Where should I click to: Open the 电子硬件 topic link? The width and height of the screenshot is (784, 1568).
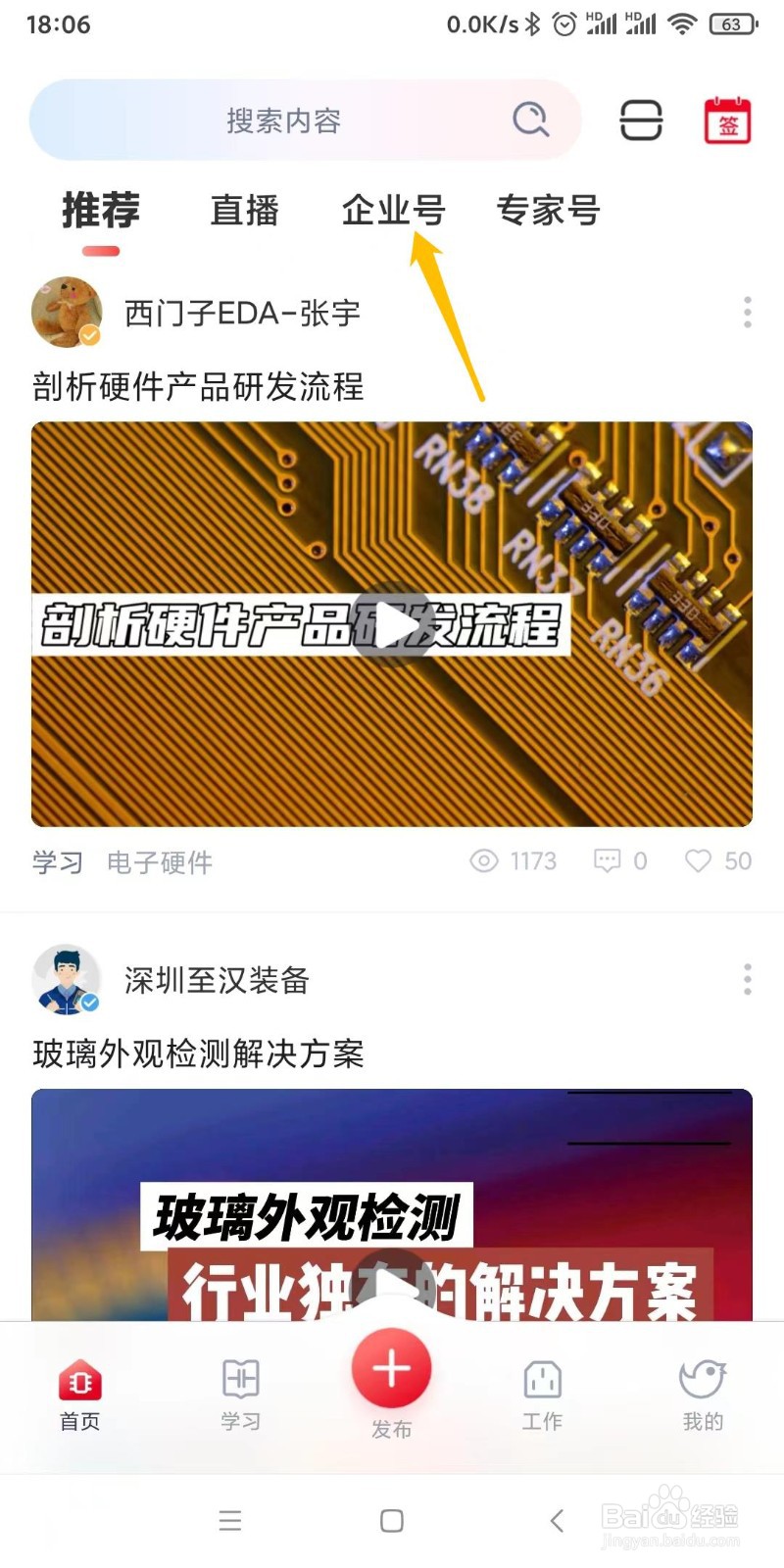pyautogui.click(x=159, y=862)
